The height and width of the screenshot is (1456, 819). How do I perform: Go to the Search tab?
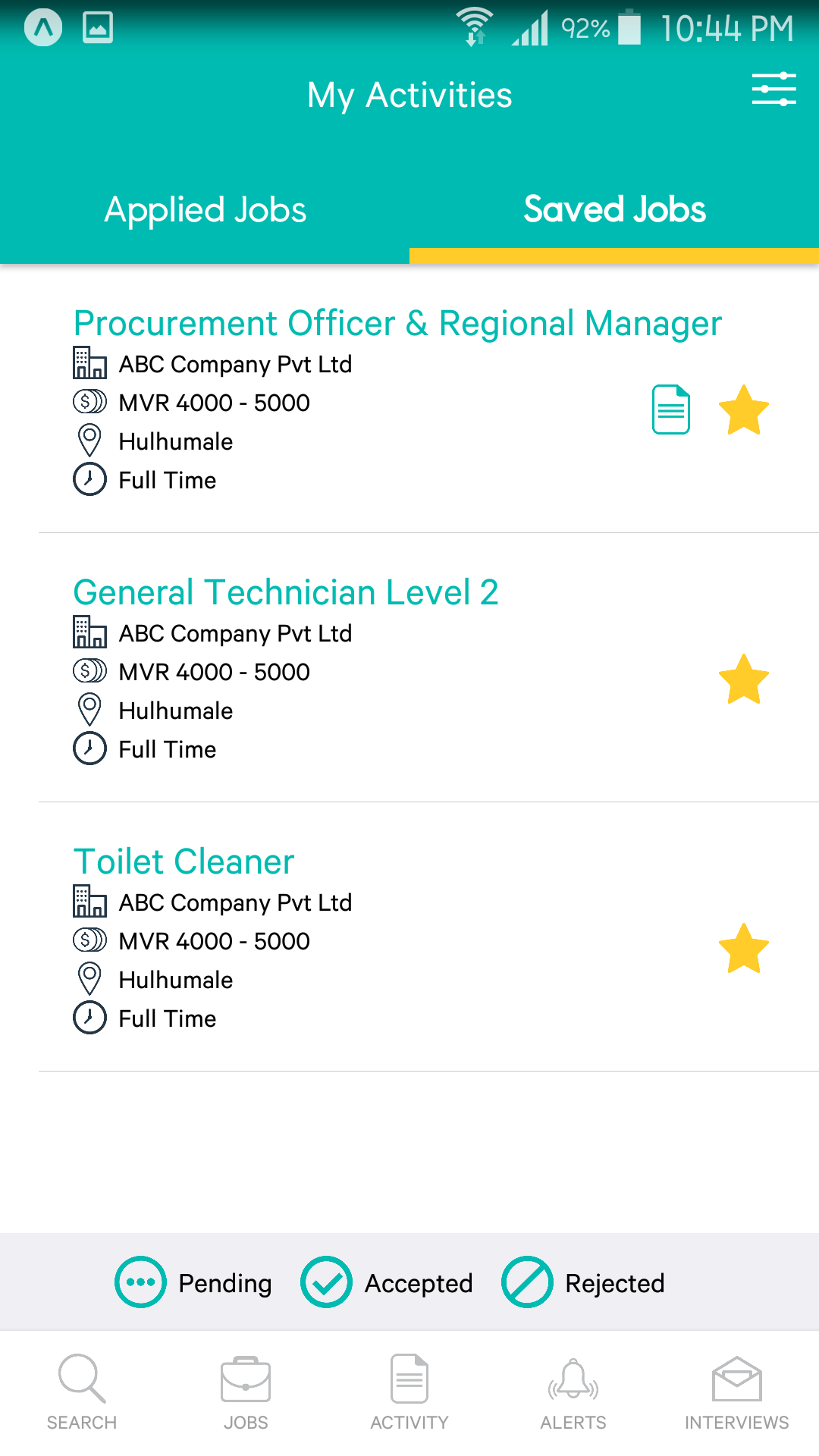coord(82,1392)
